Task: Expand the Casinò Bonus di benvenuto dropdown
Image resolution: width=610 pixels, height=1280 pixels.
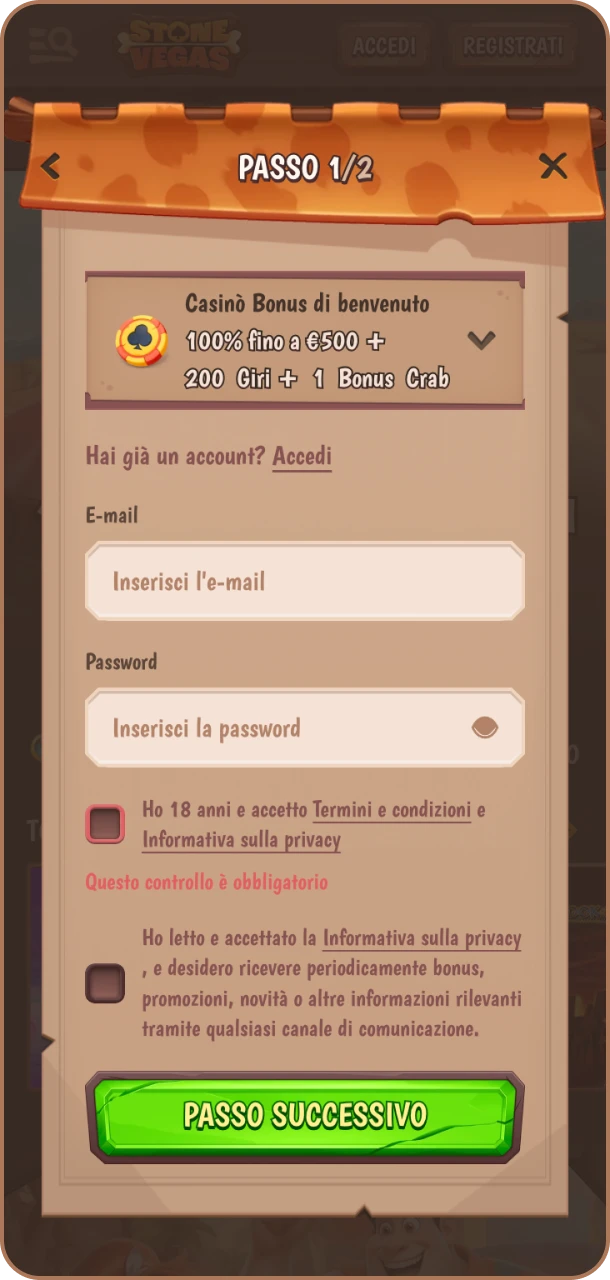Action: [x=481, y=340]
